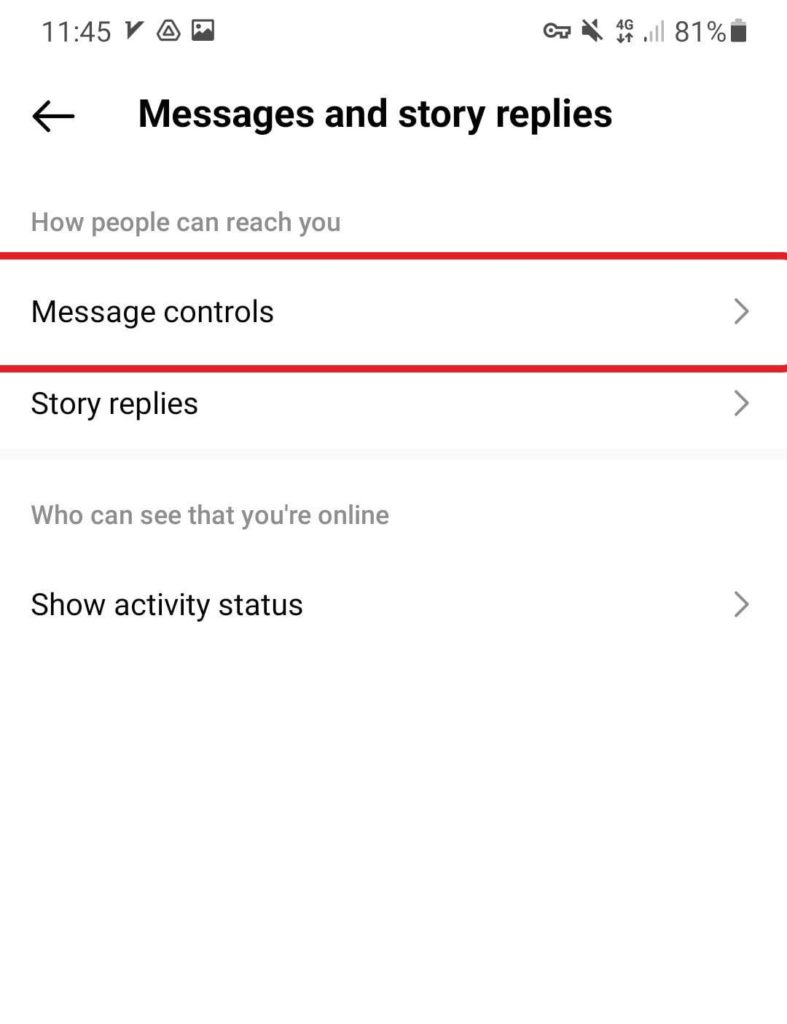Tap the 4G network indicator
This screenshot has width=787, height=1024.
point(625,30)
